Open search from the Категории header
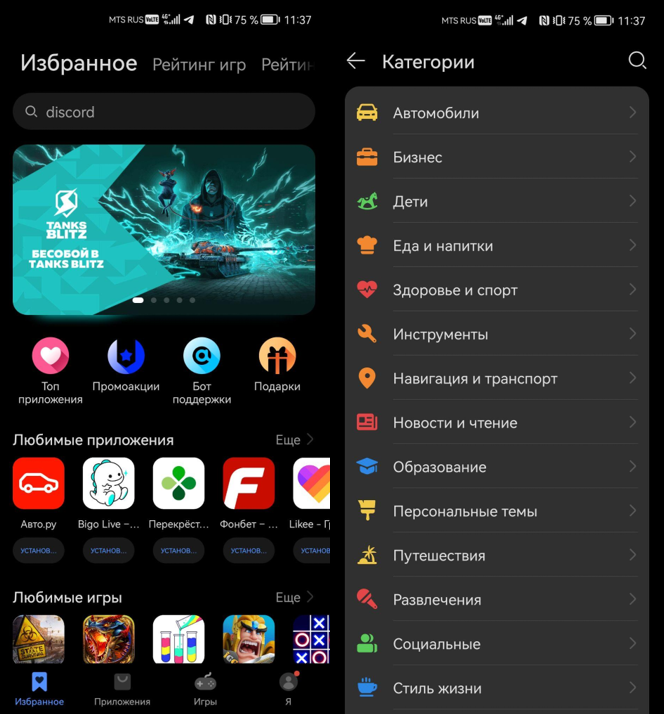Screen dimensions: 664x714 point(637,61)
